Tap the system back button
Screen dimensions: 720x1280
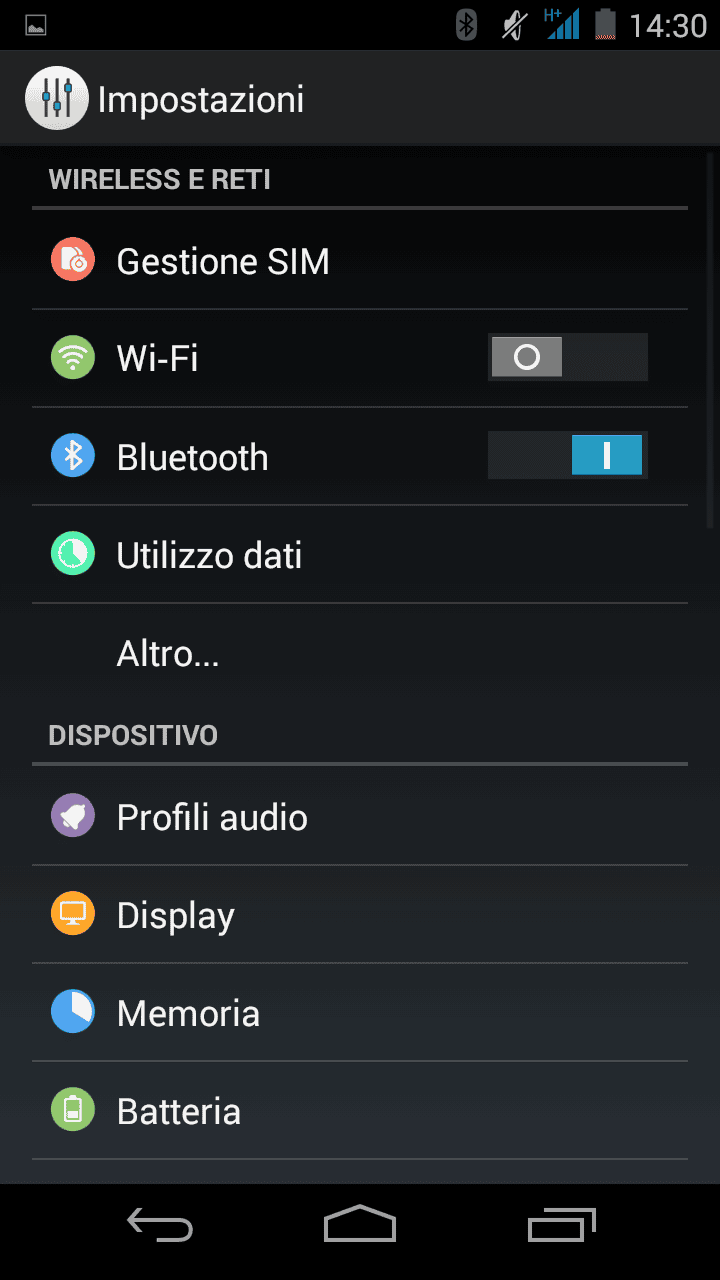[x=160, y=1224]
